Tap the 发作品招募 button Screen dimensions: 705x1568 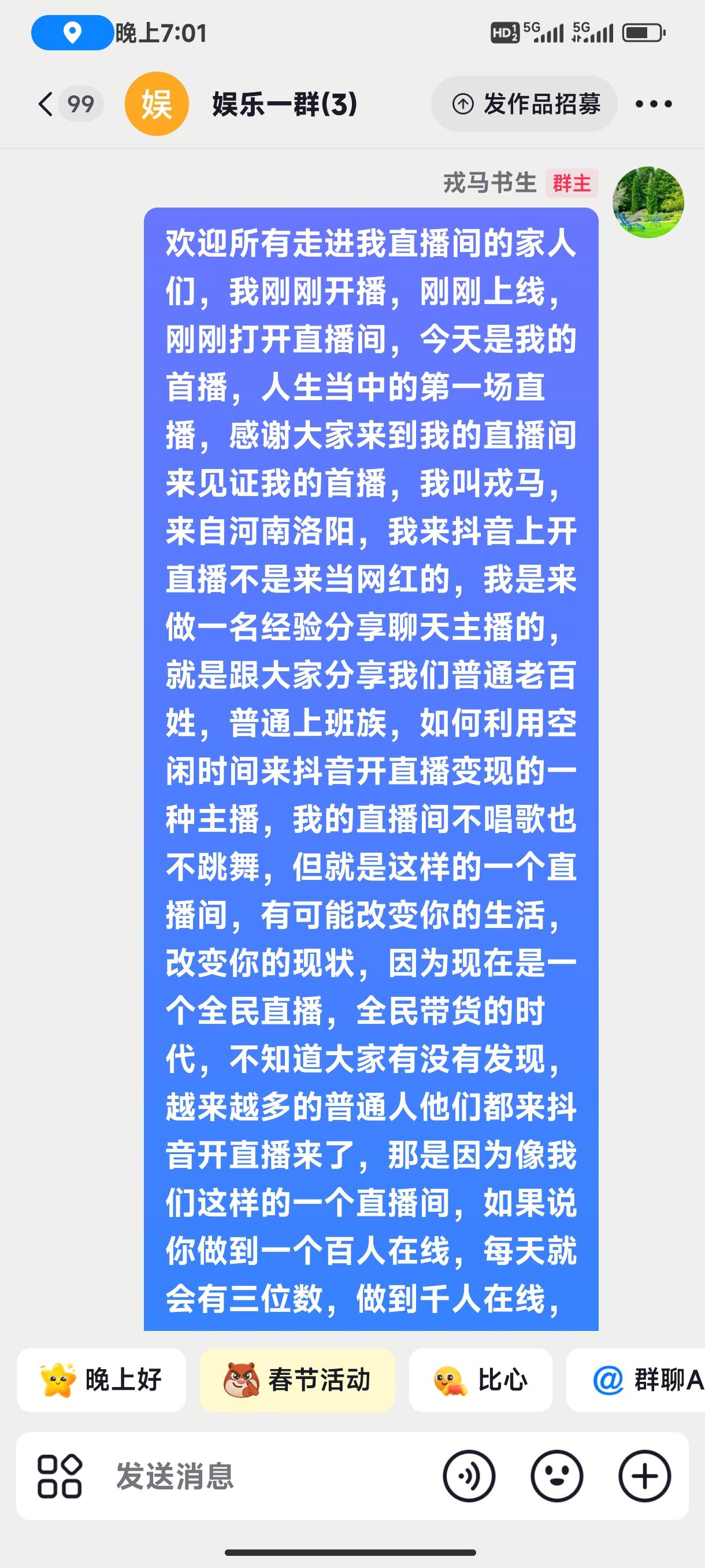pyautogui.click(x=523, y=104)
